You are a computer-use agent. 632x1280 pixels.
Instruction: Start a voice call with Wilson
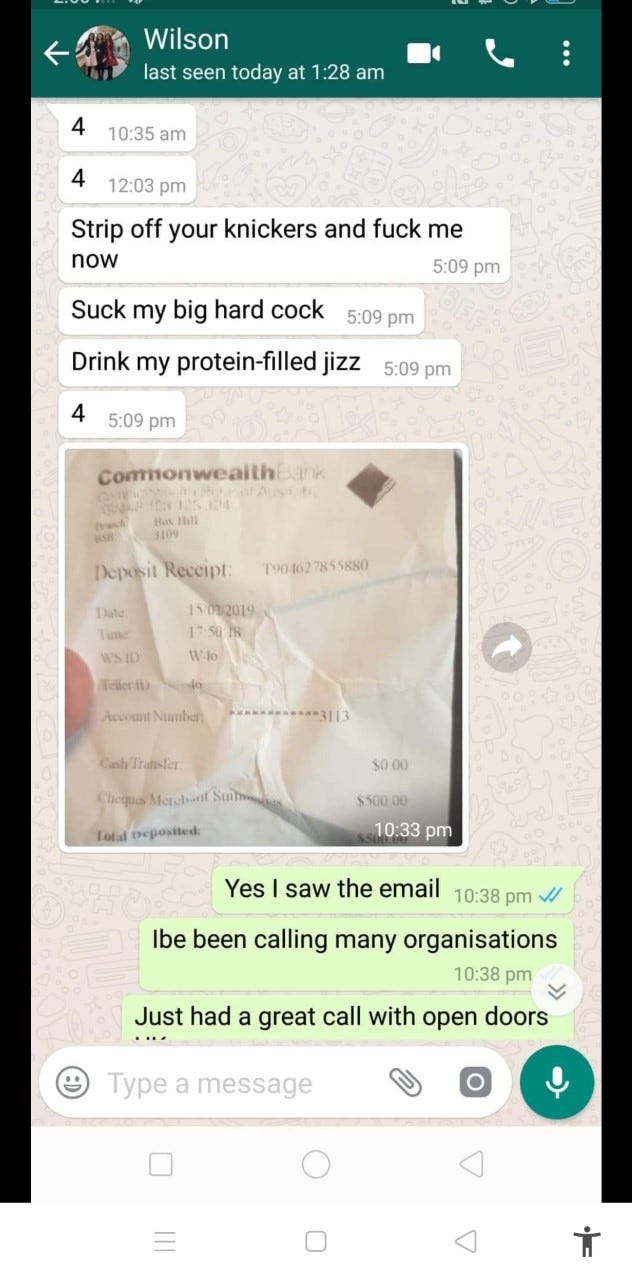[498, 54]
